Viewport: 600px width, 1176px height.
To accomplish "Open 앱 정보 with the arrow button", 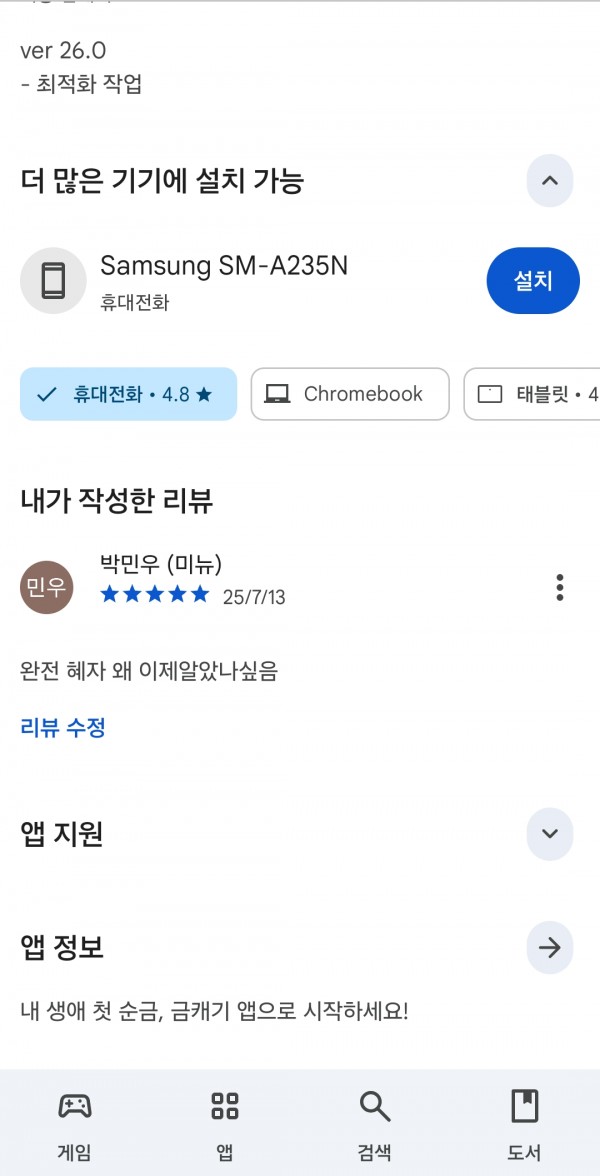I will tap(550, 948).
